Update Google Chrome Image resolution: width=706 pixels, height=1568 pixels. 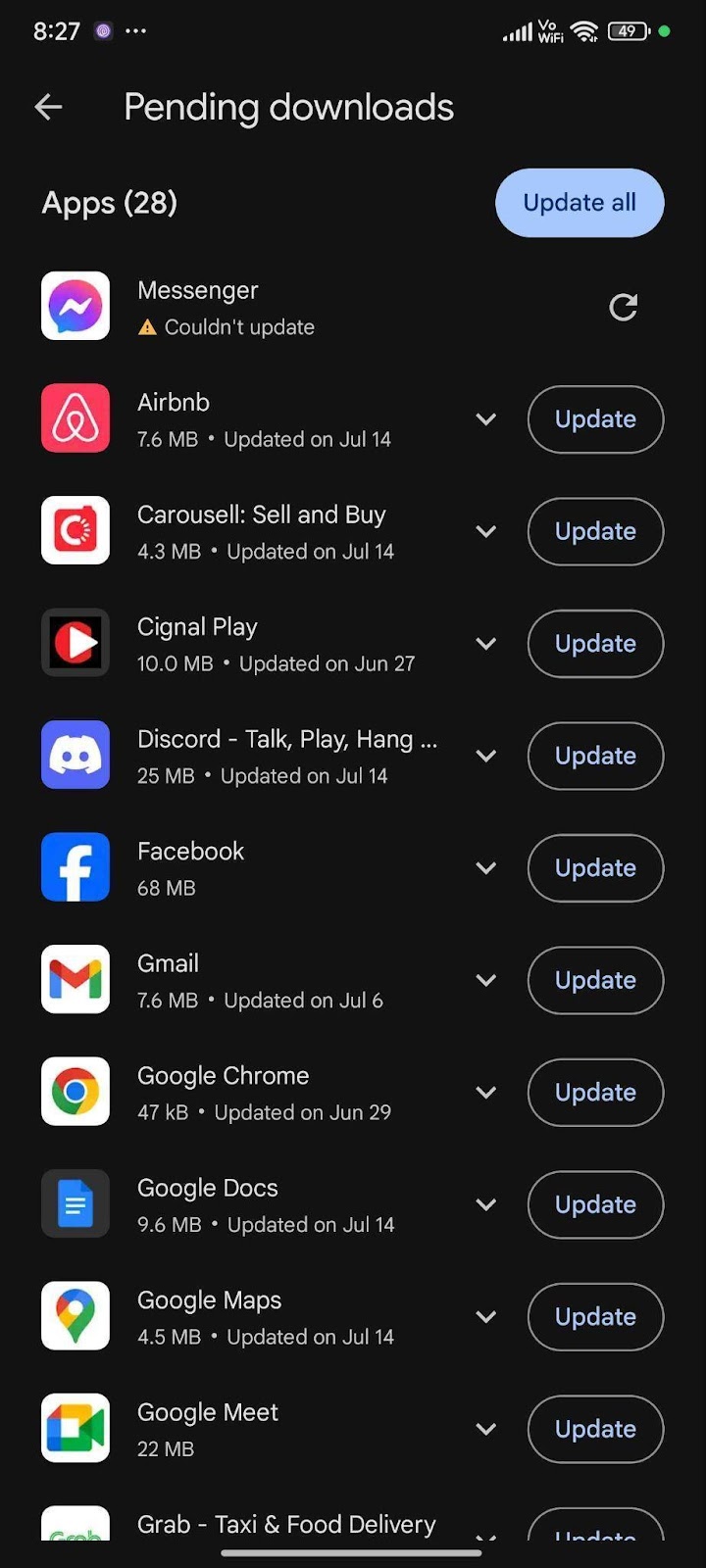[x=595, y=1093]
